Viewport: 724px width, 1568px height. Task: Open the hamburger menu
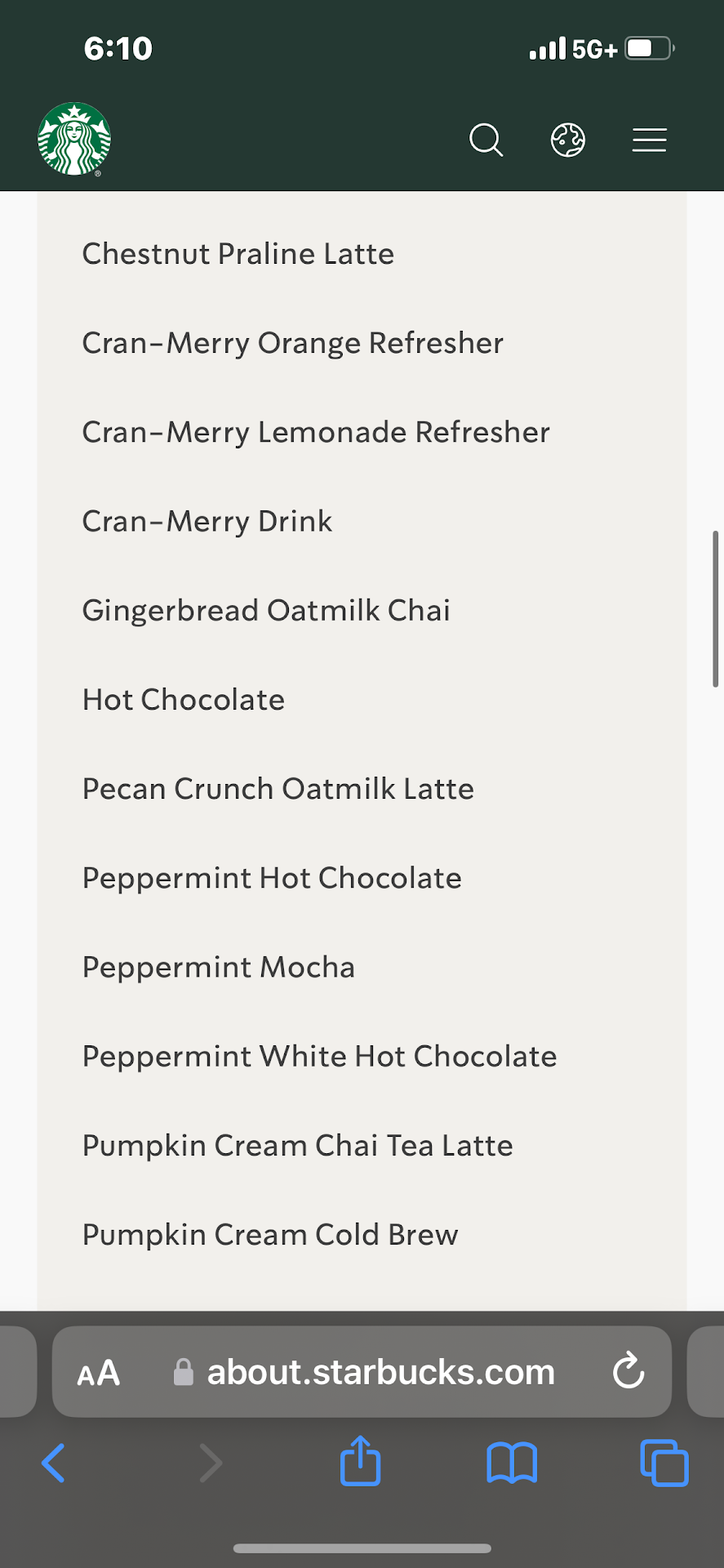coord(649,140)
